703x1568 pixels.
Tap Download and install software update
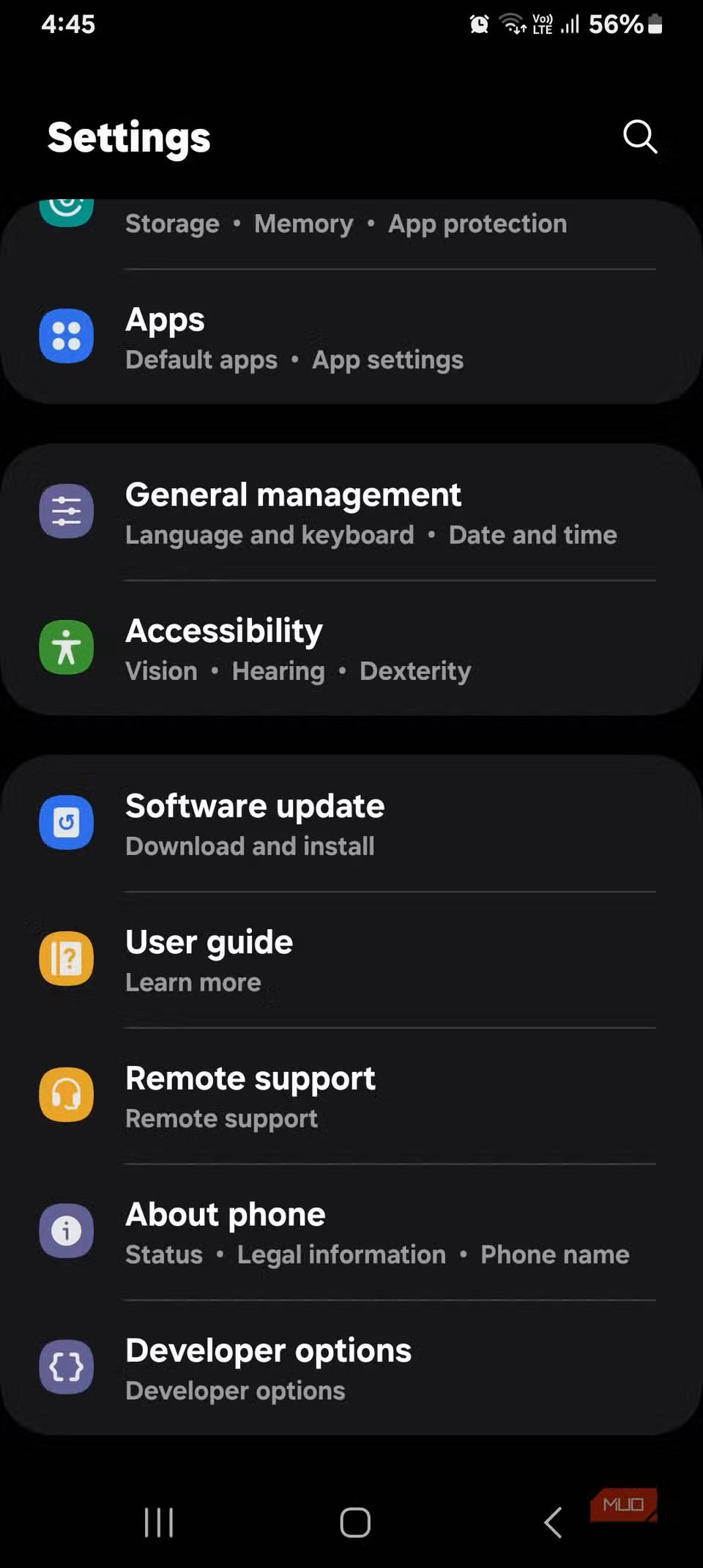coord(250,846)
